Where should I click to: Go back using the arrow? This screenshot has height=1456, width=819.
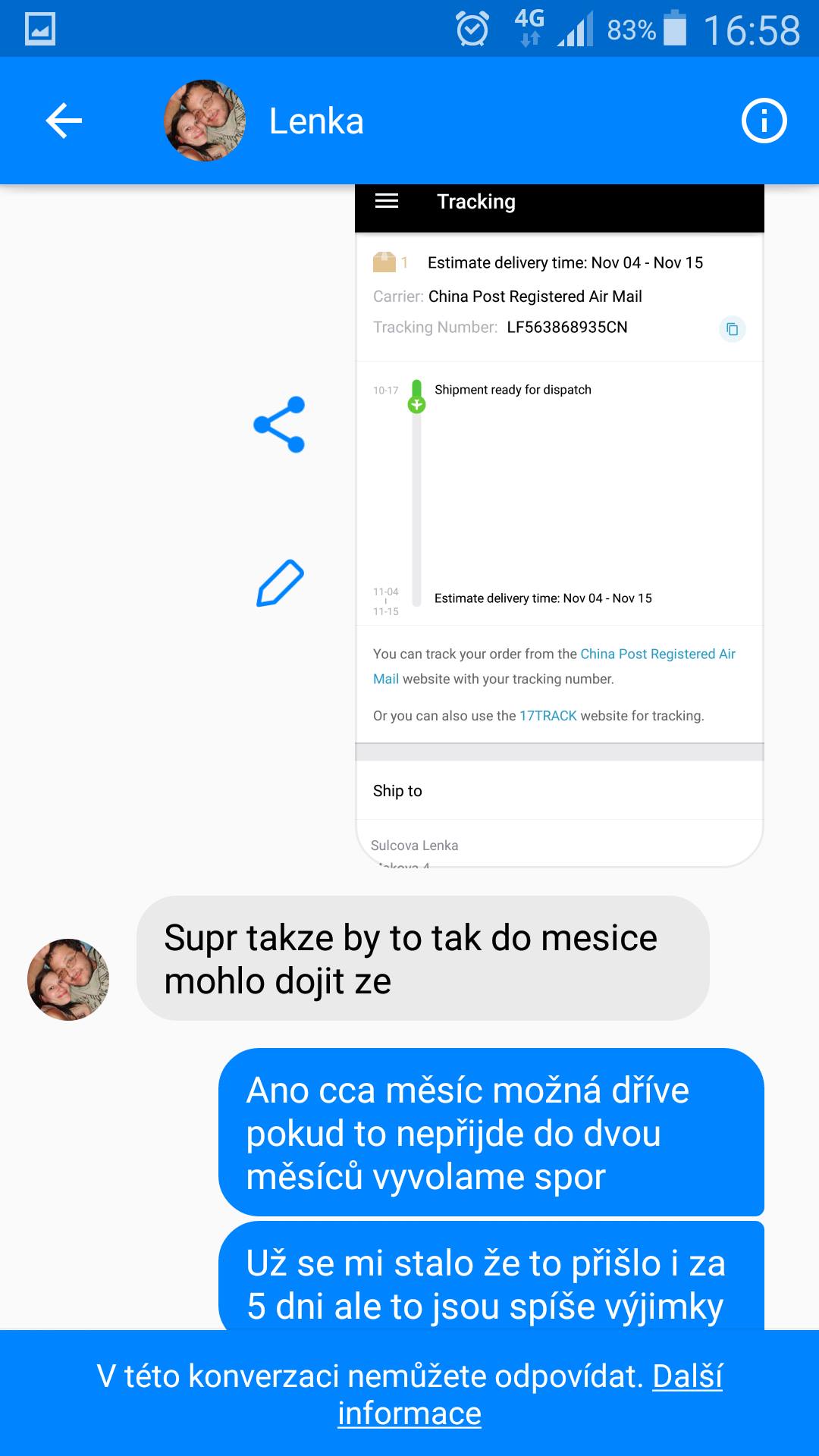coord(64,121)
